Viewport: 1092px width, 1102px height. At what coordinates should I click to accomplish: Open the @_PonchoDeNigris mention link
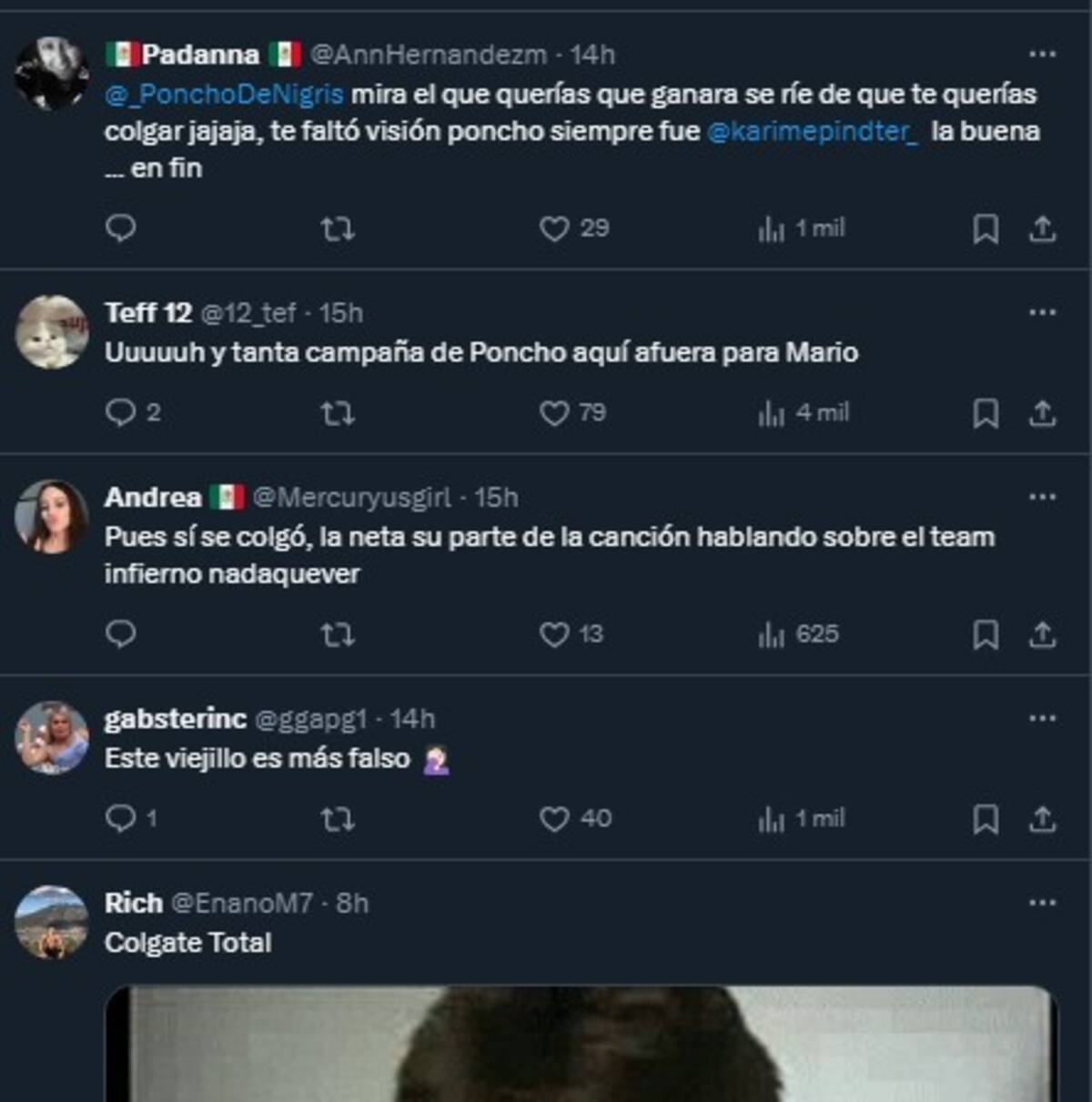point(224,94)
